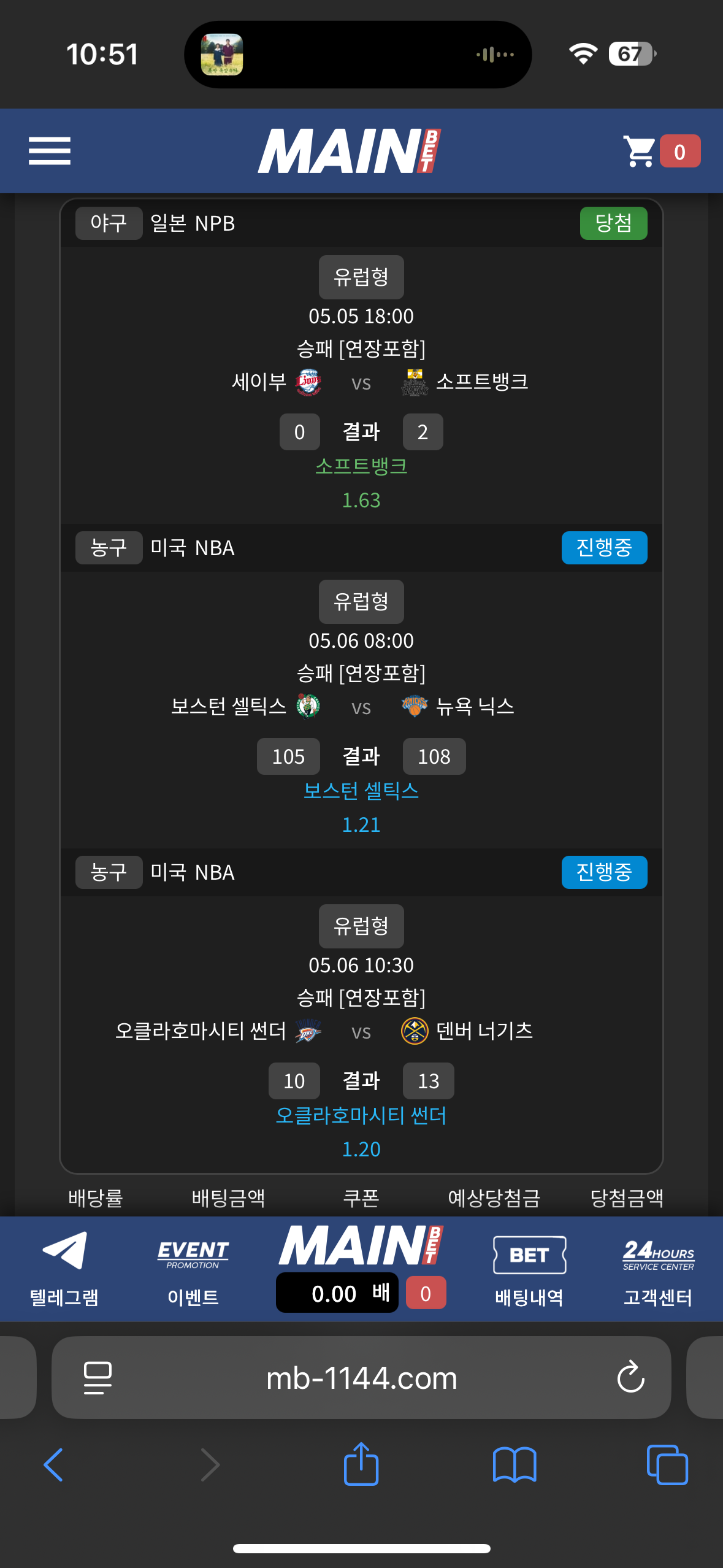Tap the MAIN BET logo in the bottom bar

361,1245
